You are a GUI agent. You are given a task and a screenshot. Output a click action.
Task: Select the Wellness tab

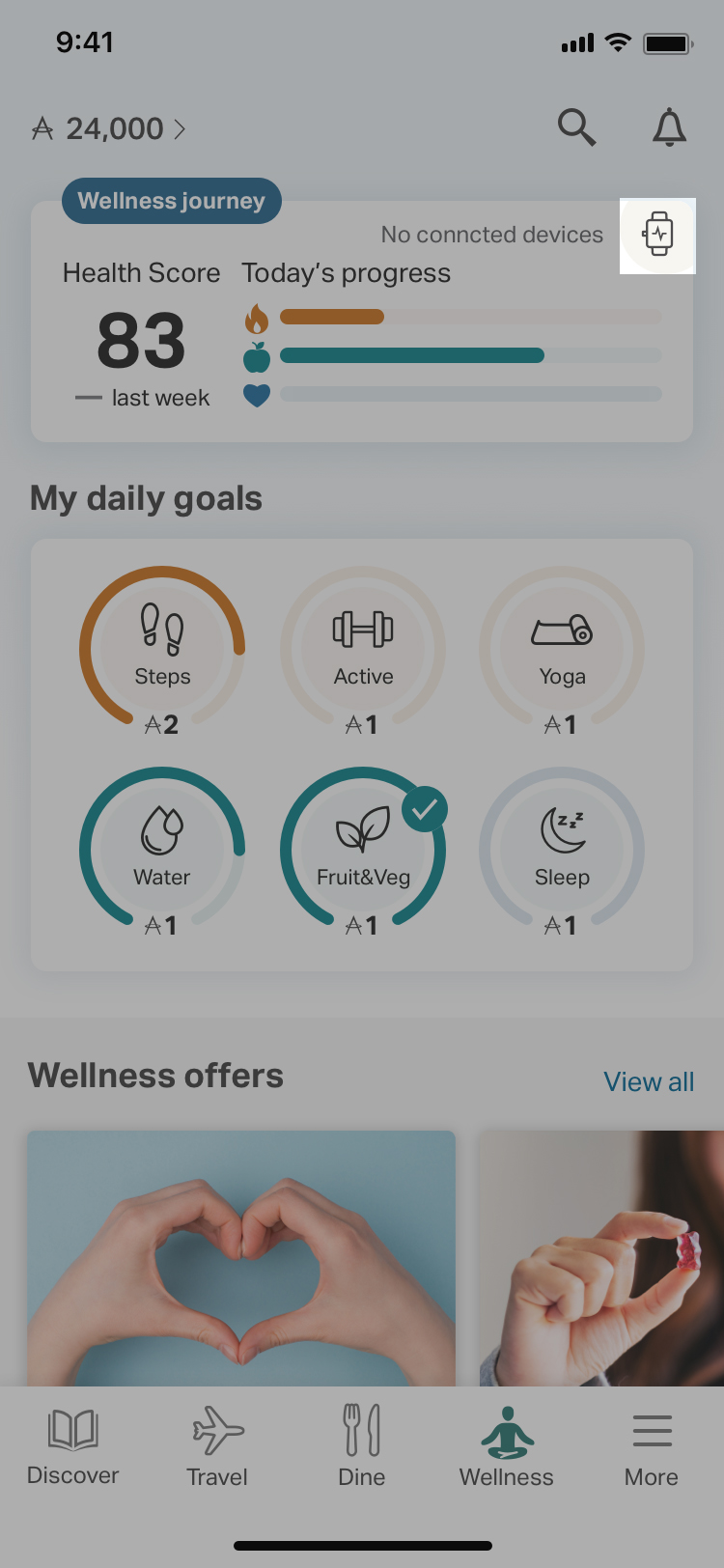(507, 1446)
